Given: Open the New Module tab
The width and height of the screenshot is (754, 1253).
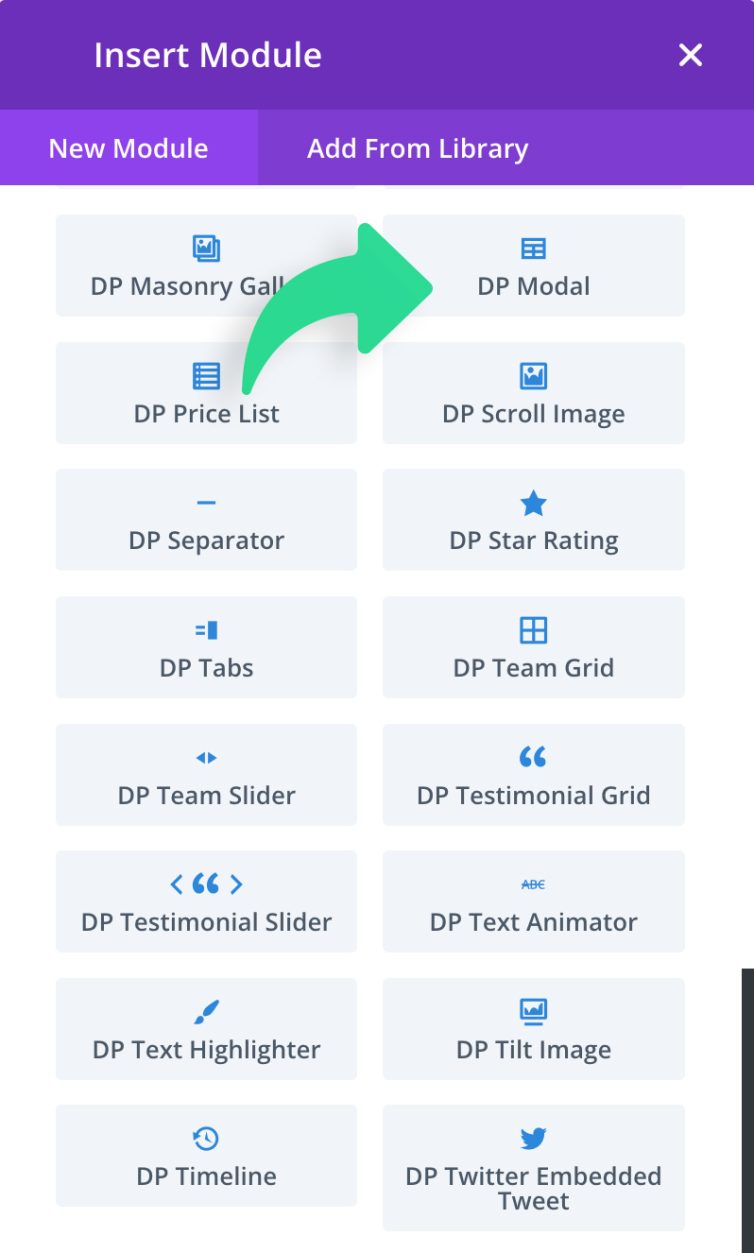Looking at the screenshot, I should (x=127, y=148).
